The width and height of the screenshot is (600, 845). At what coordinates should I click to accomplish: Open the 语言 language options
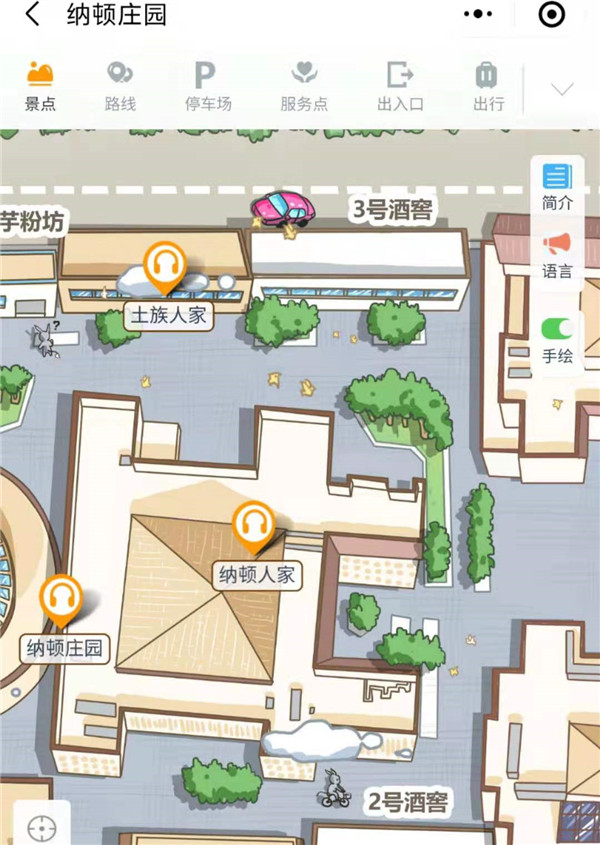557,255
